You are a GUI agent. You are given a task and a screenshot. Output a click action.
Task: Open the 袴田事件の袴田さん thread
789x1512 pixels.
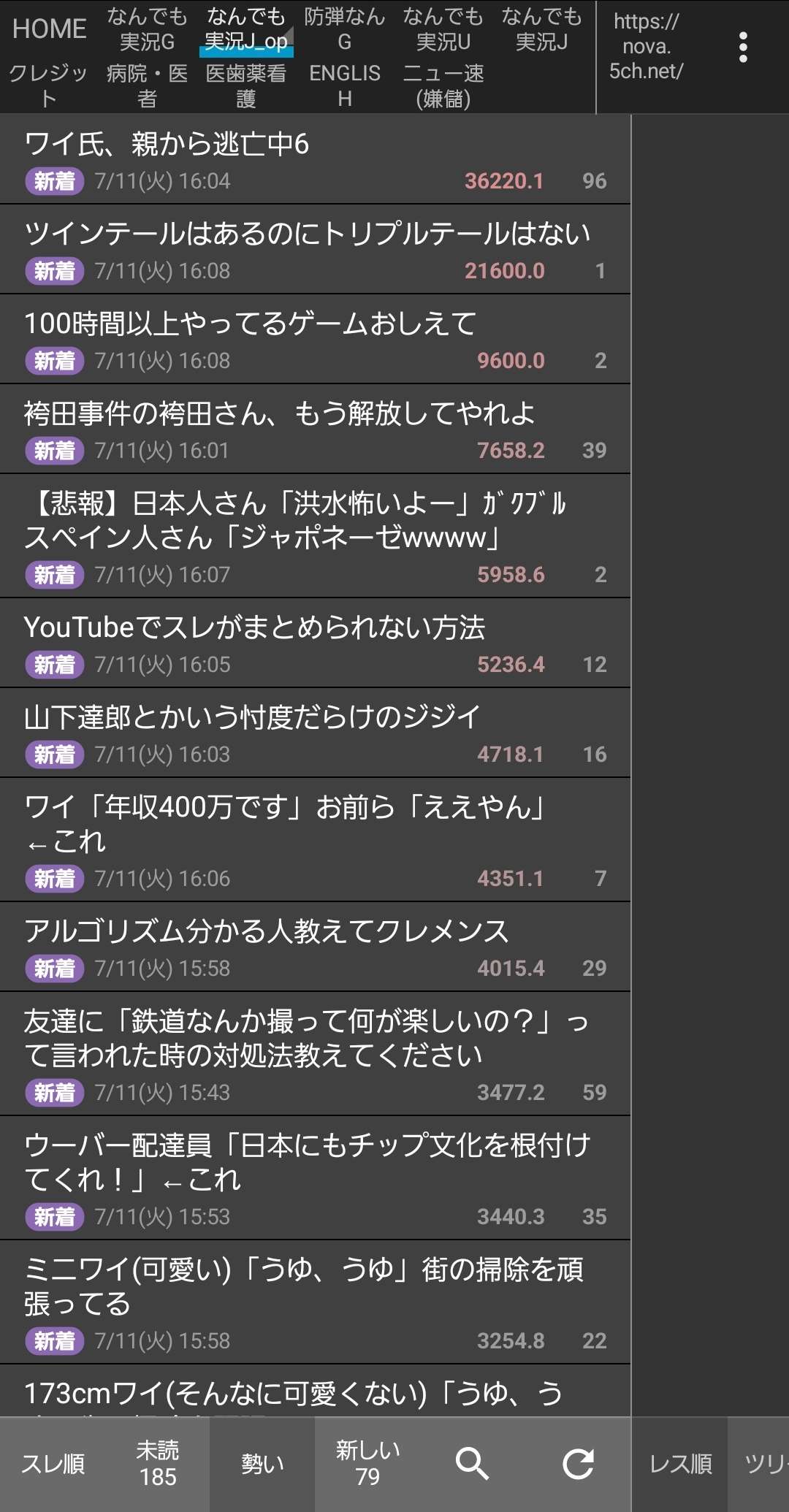pyautogui.click(x=314, y=429)
